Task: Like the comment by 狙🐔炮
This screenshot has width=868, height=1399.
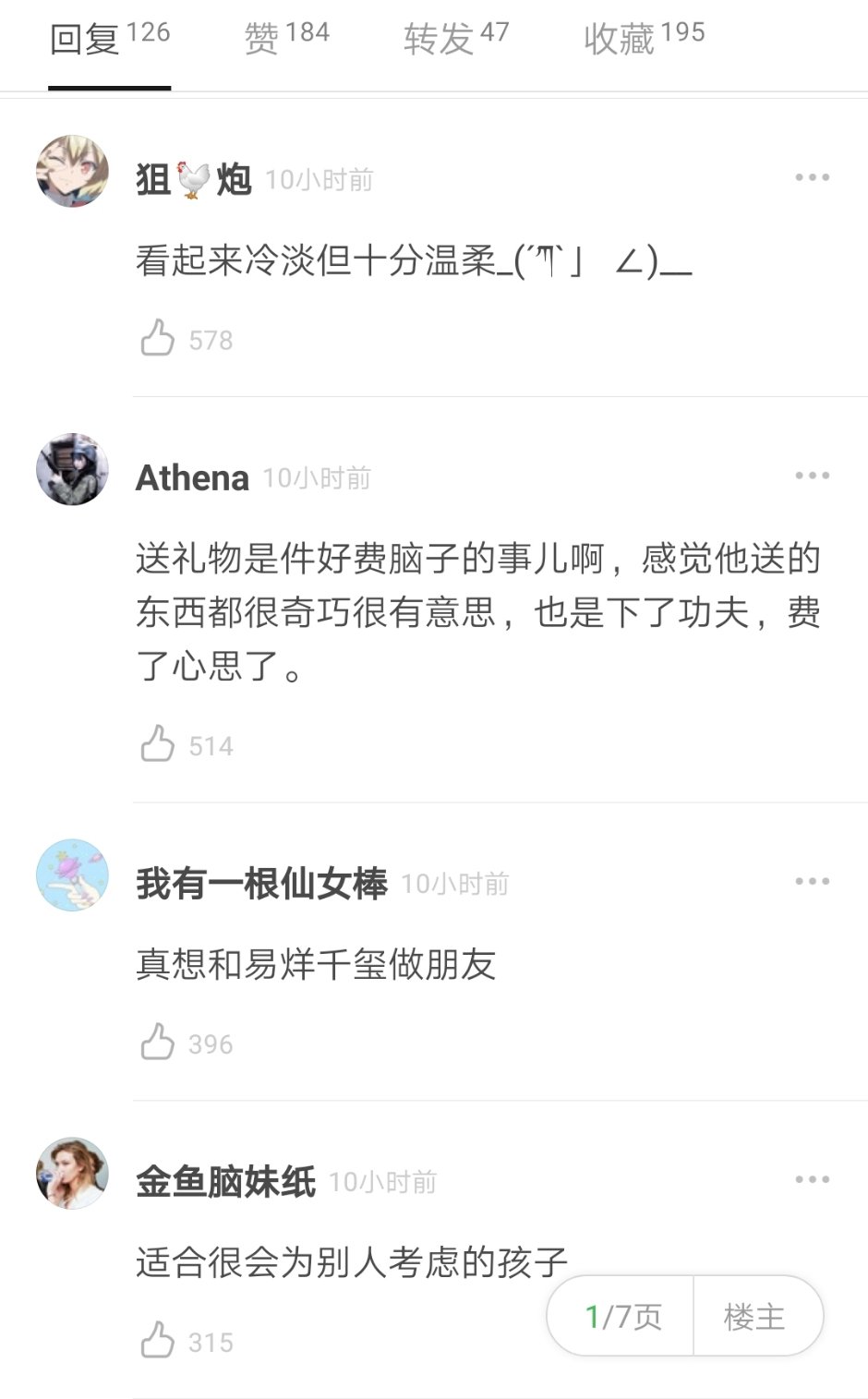Action: pos(159,339)
